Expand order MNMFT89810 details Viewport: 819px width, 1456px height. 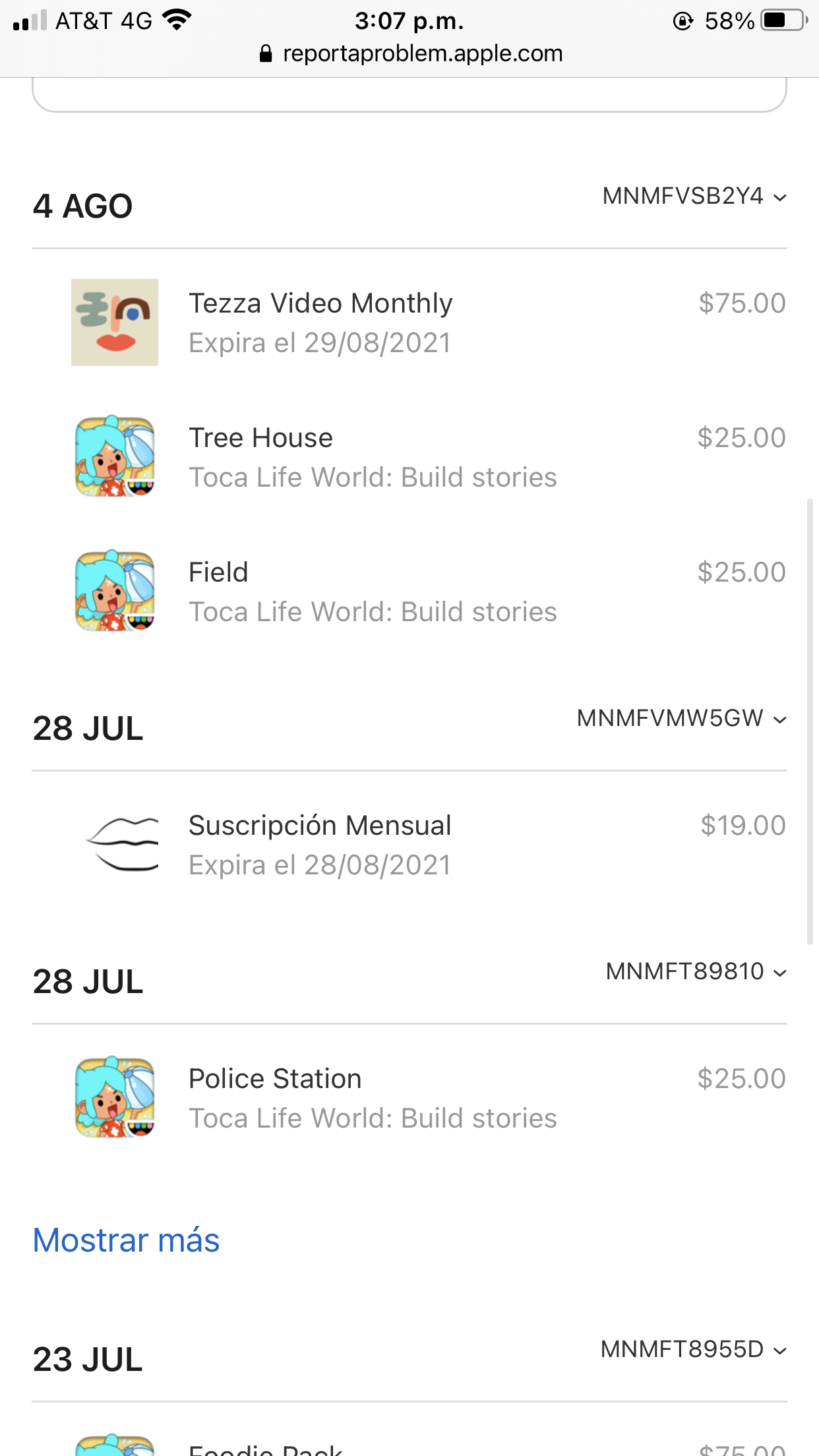coord(696,972)
